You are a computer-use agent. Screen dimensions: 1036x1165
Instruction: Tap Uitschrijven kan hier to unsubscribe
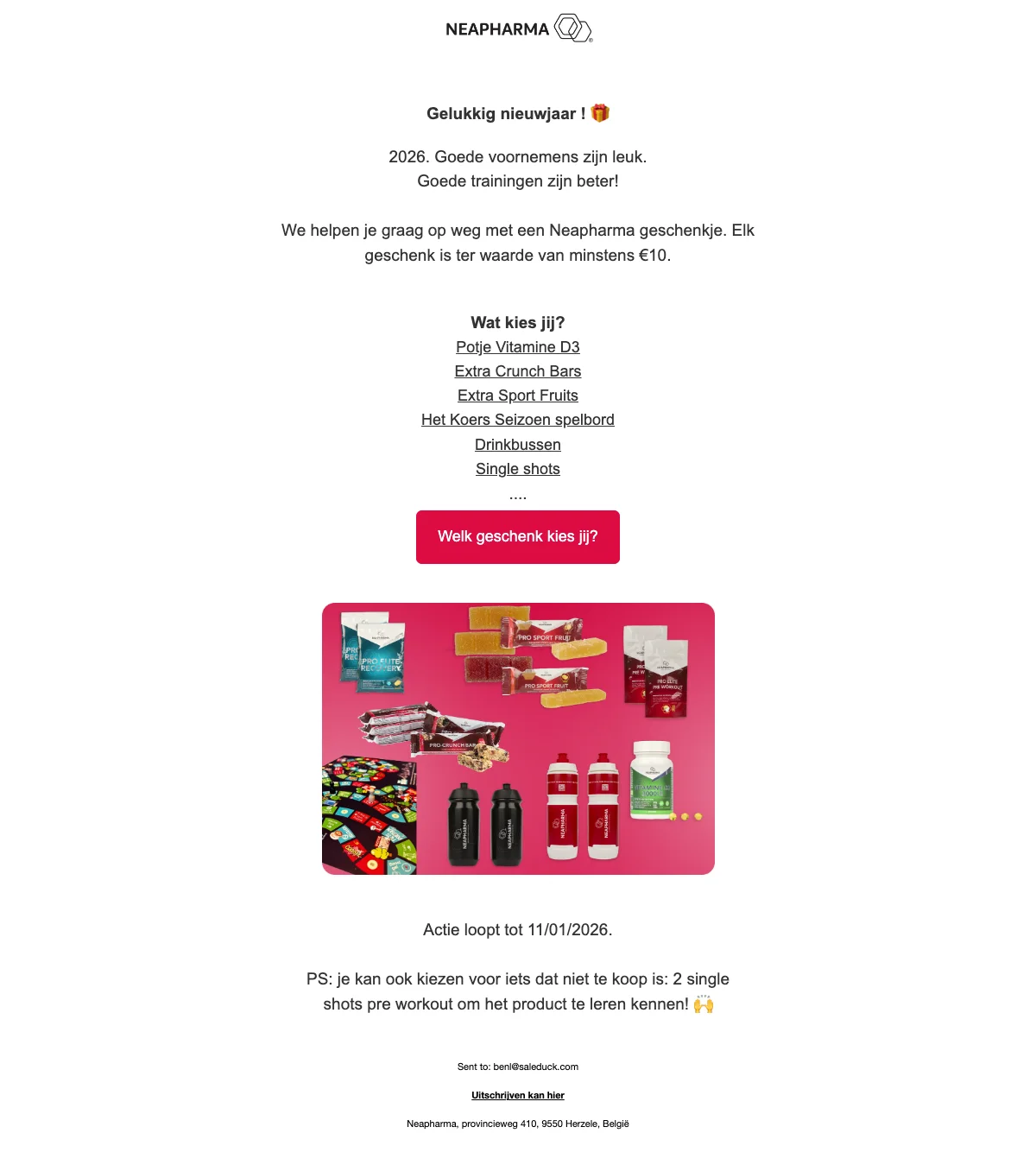(517, 1095)
